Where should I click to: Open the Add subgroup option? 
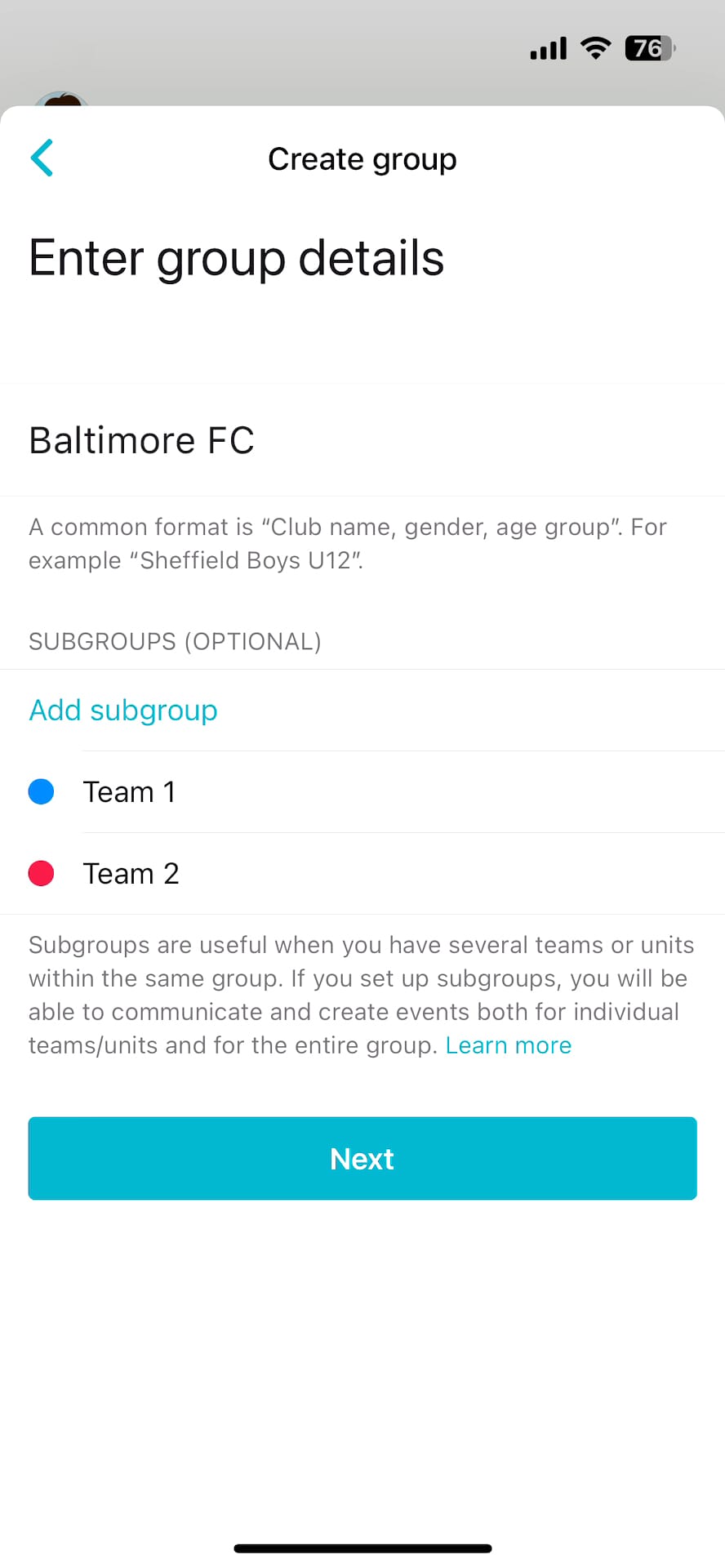pos(122,710)
